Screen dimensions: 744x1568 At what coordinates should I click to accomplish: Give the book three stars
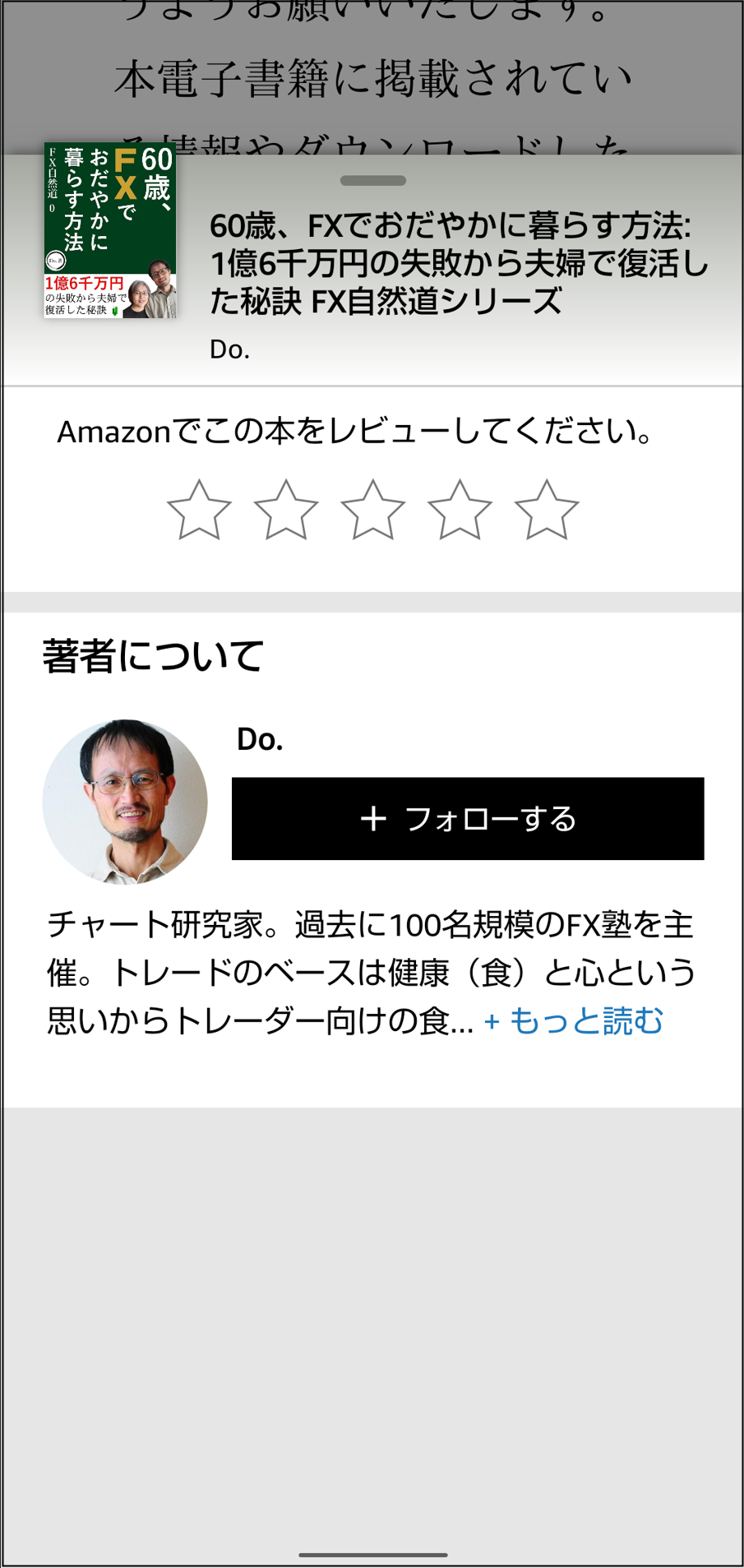click(373, 511)
